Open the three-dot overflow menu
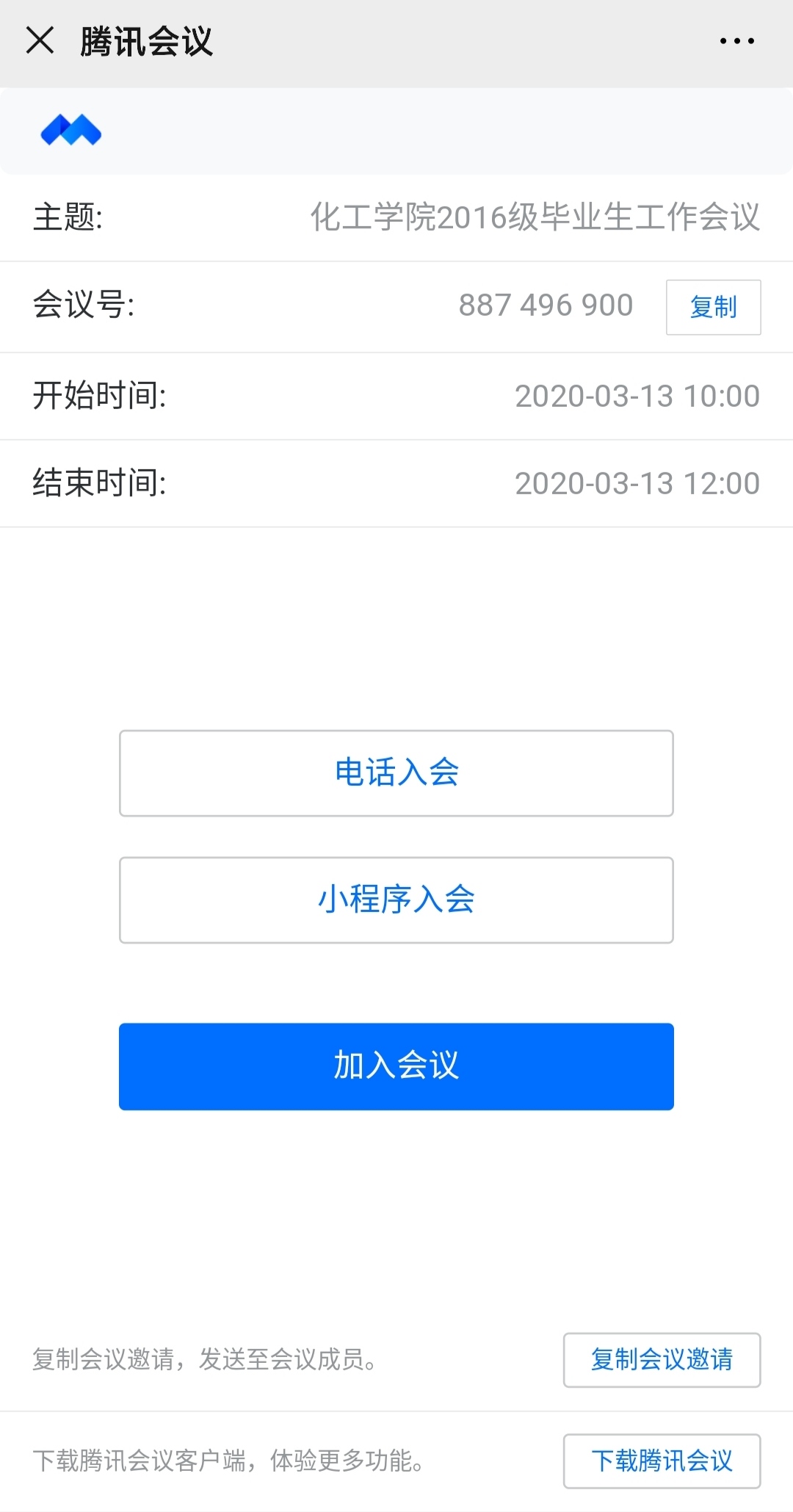The height and width of the screenshot is (1512, 793). click(x=736, y=41)
